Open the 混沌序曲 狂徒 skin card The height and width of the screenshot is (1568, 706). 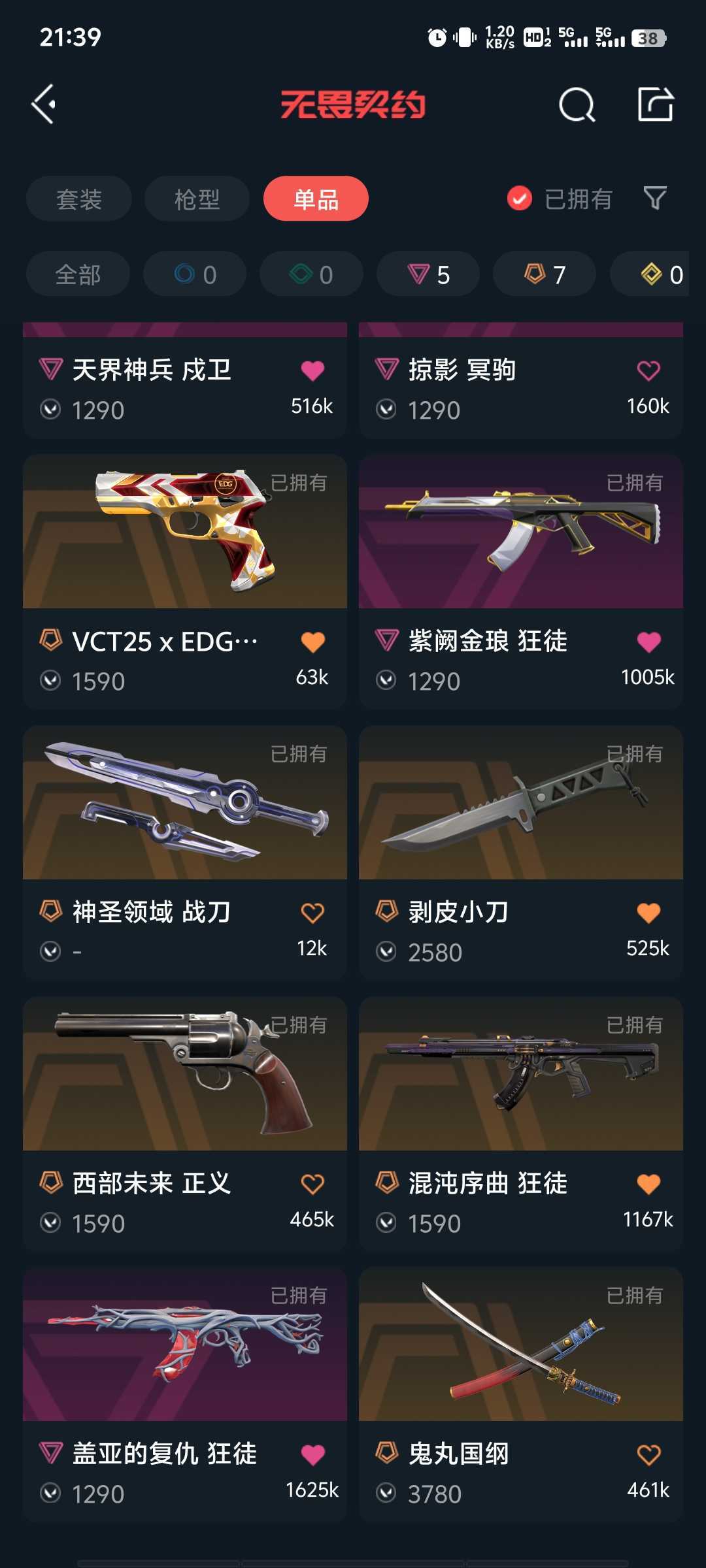521,1124
